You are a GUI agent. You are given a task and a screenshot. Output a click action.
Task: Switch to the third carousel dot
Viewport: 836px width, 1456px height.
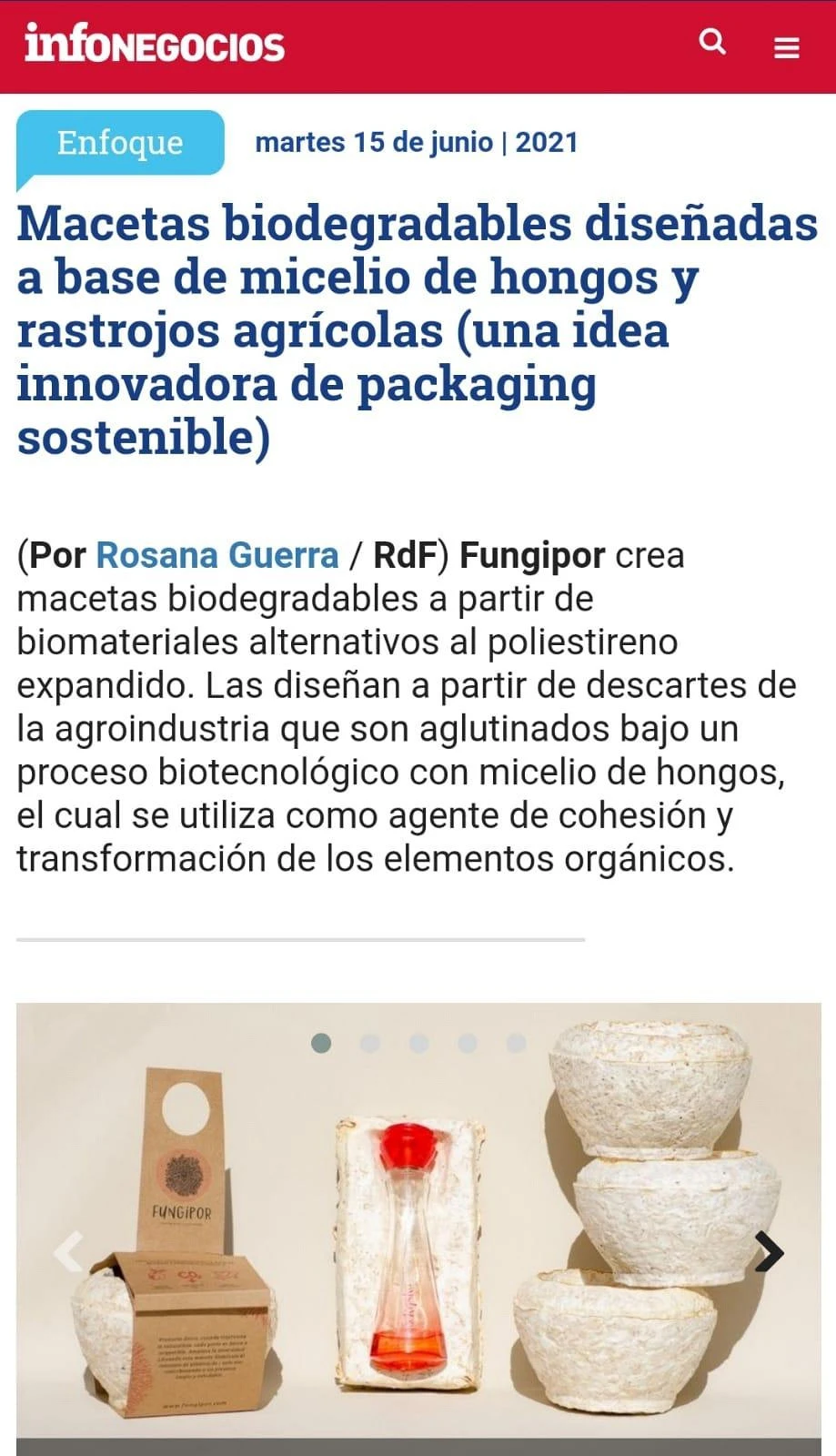tap(418, 1043)
